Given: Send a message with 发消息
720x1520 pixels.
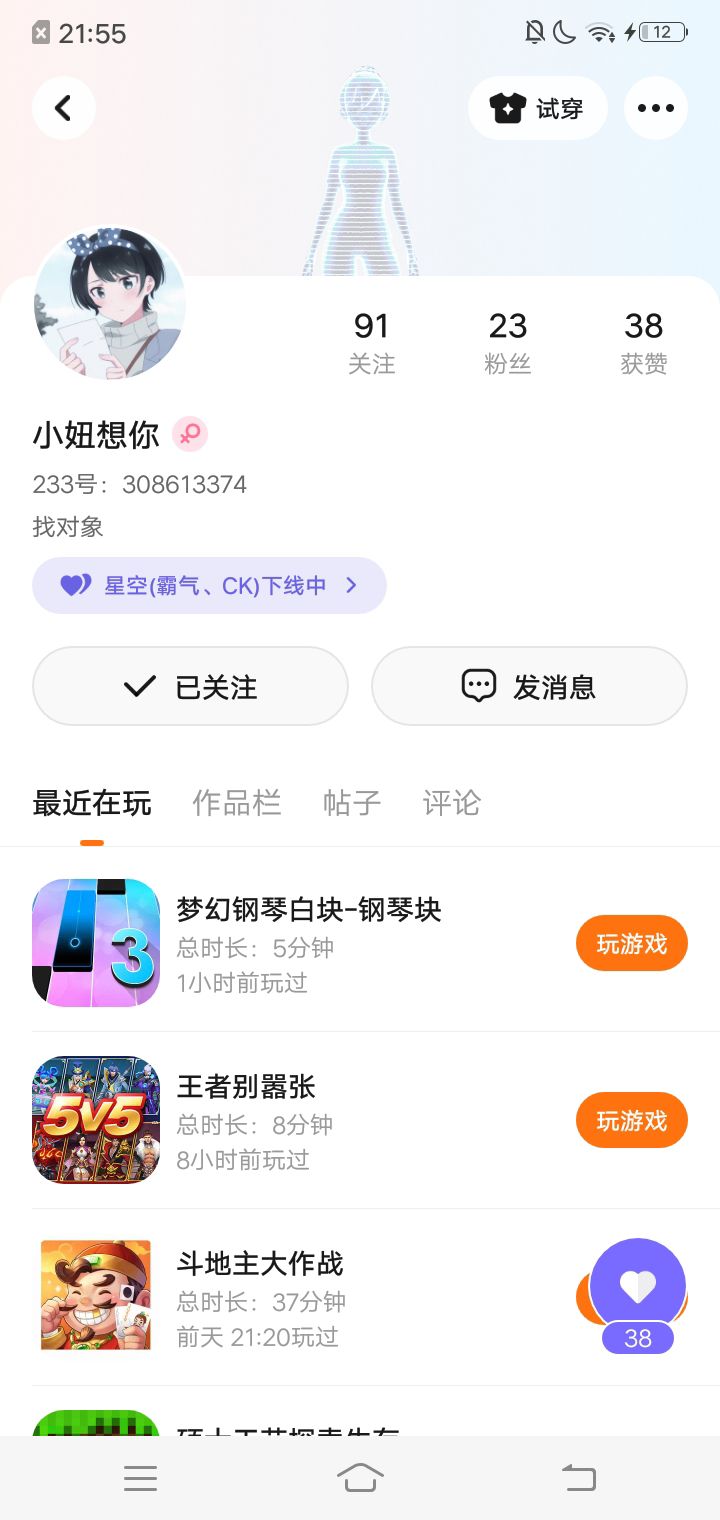Looking at the screenshot, I should 529,686.
